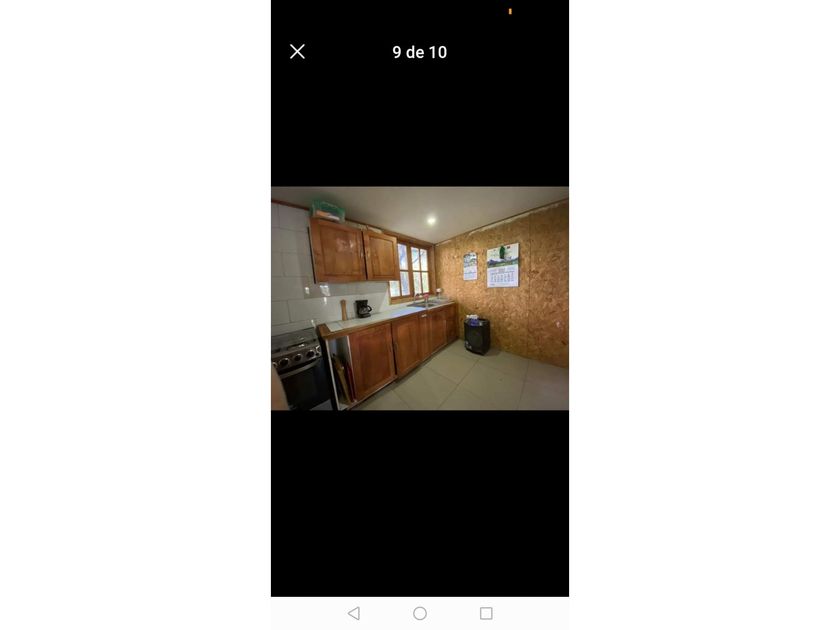The width and height of the screenshot is (840, 630).
Task: Tap the kitchen photo to toggle controls
Action: point(420,298)
